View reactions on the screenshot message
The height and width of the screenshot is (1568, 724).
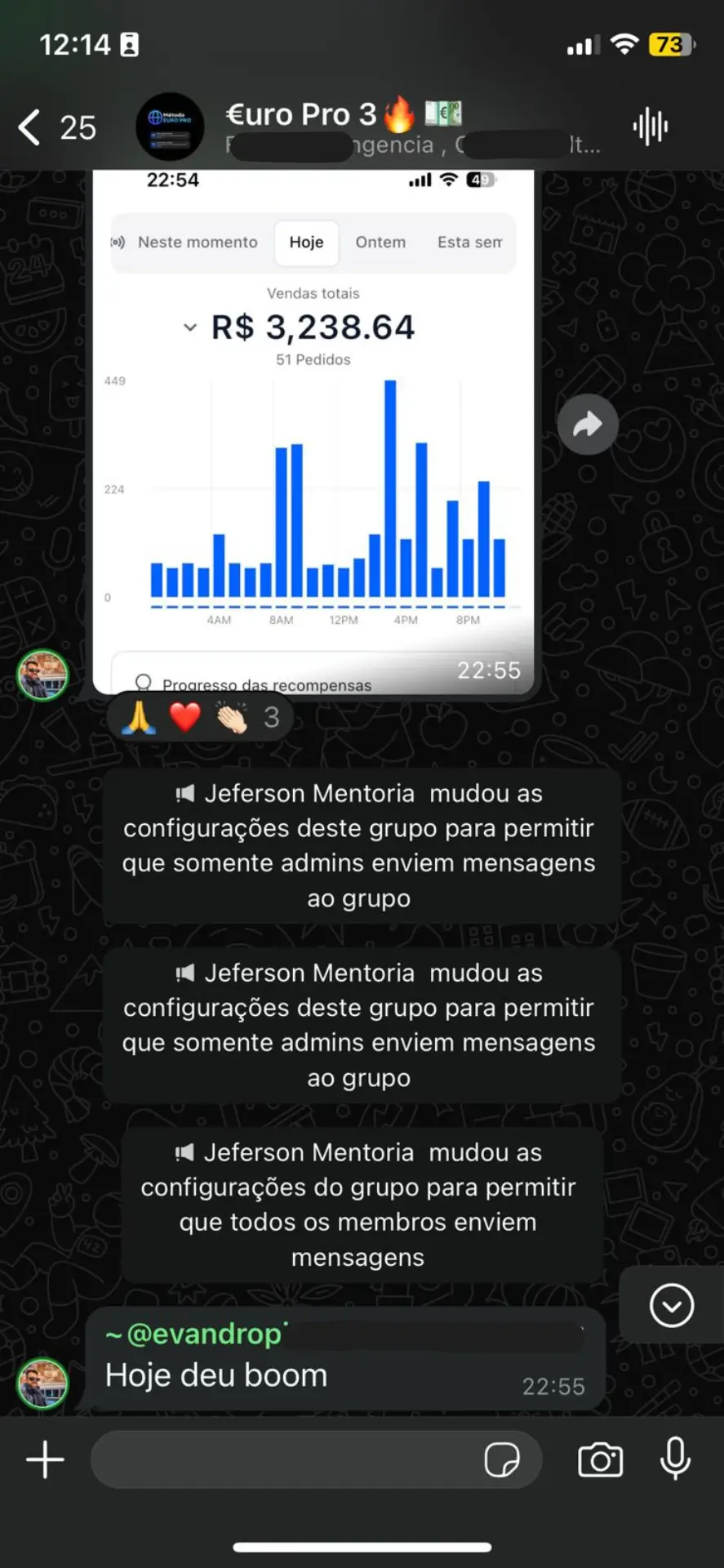pos(201,718)
